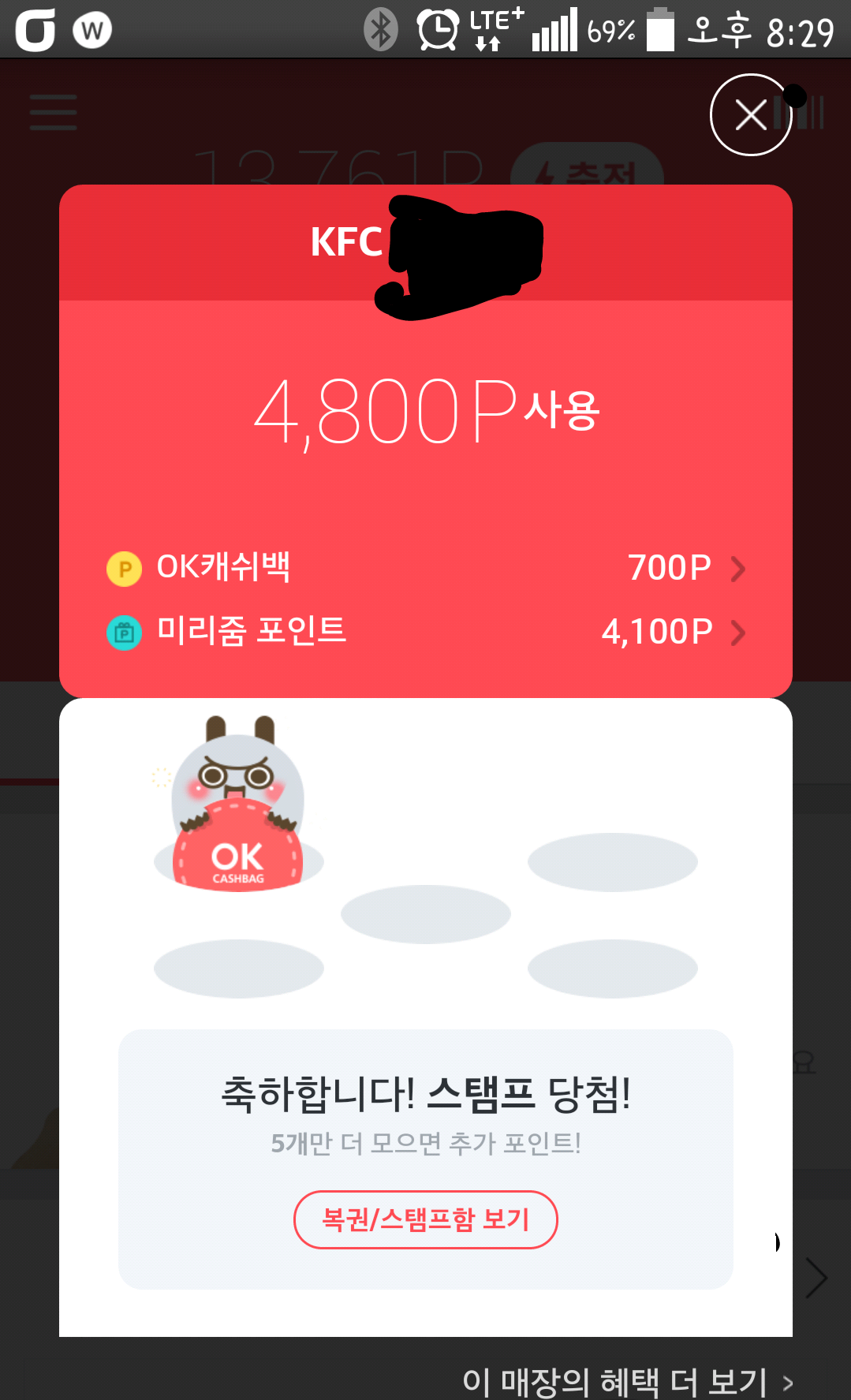851x1400 pixels.
Task: Tap the 복권/스탬프함 보기 button
Action: tap(425, 1219)
